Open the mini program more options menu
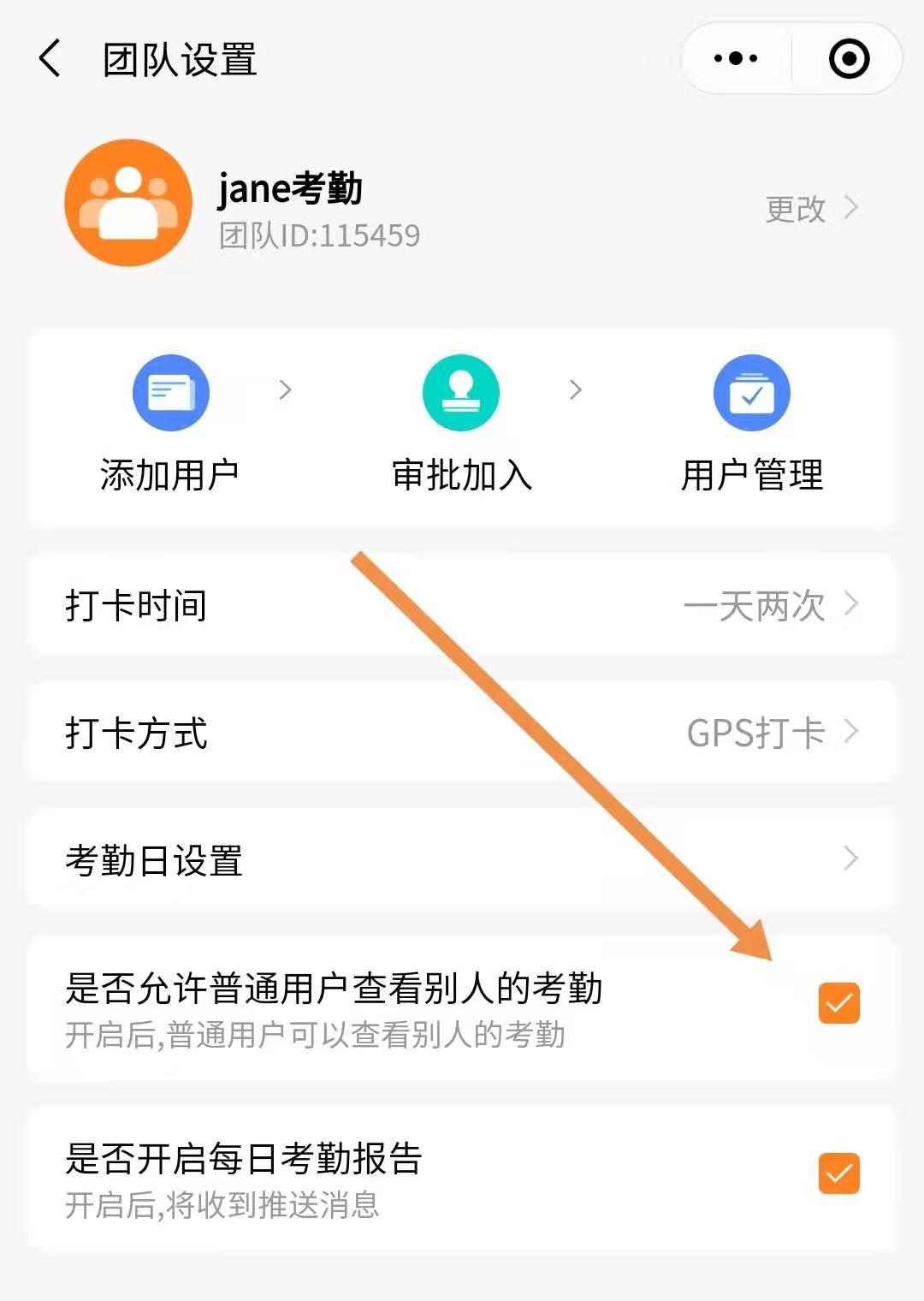924x1301 pixels. pyautogui.click(x=736, y=59)
